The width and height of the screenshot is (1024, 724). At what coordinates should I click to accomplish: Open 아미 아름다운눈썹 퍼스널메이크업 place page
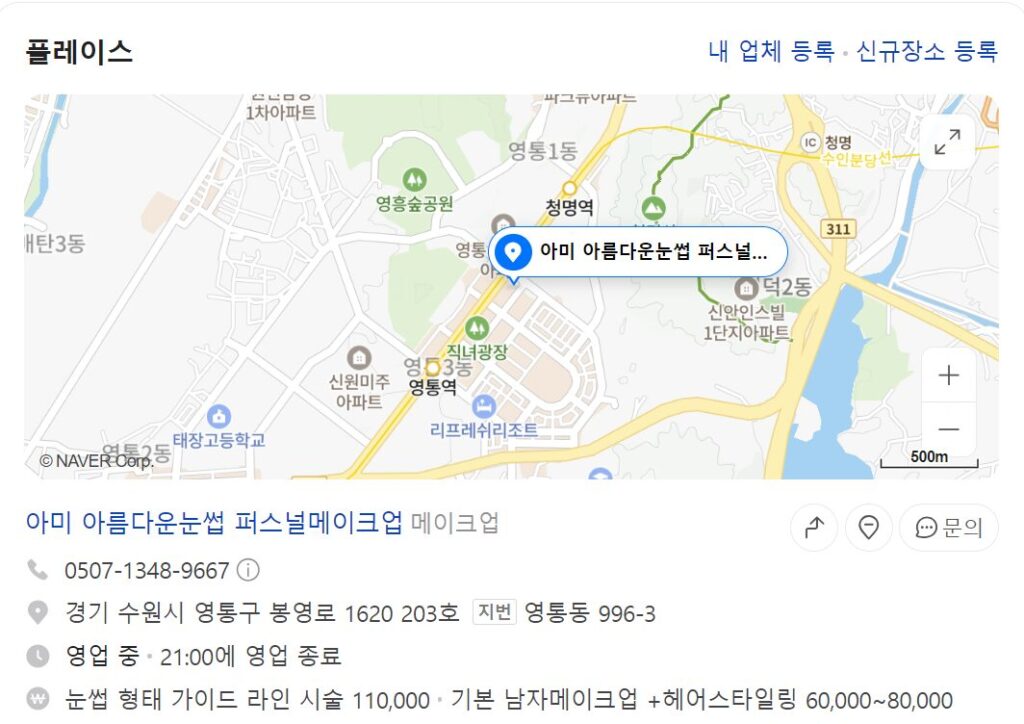click(214, 522)
